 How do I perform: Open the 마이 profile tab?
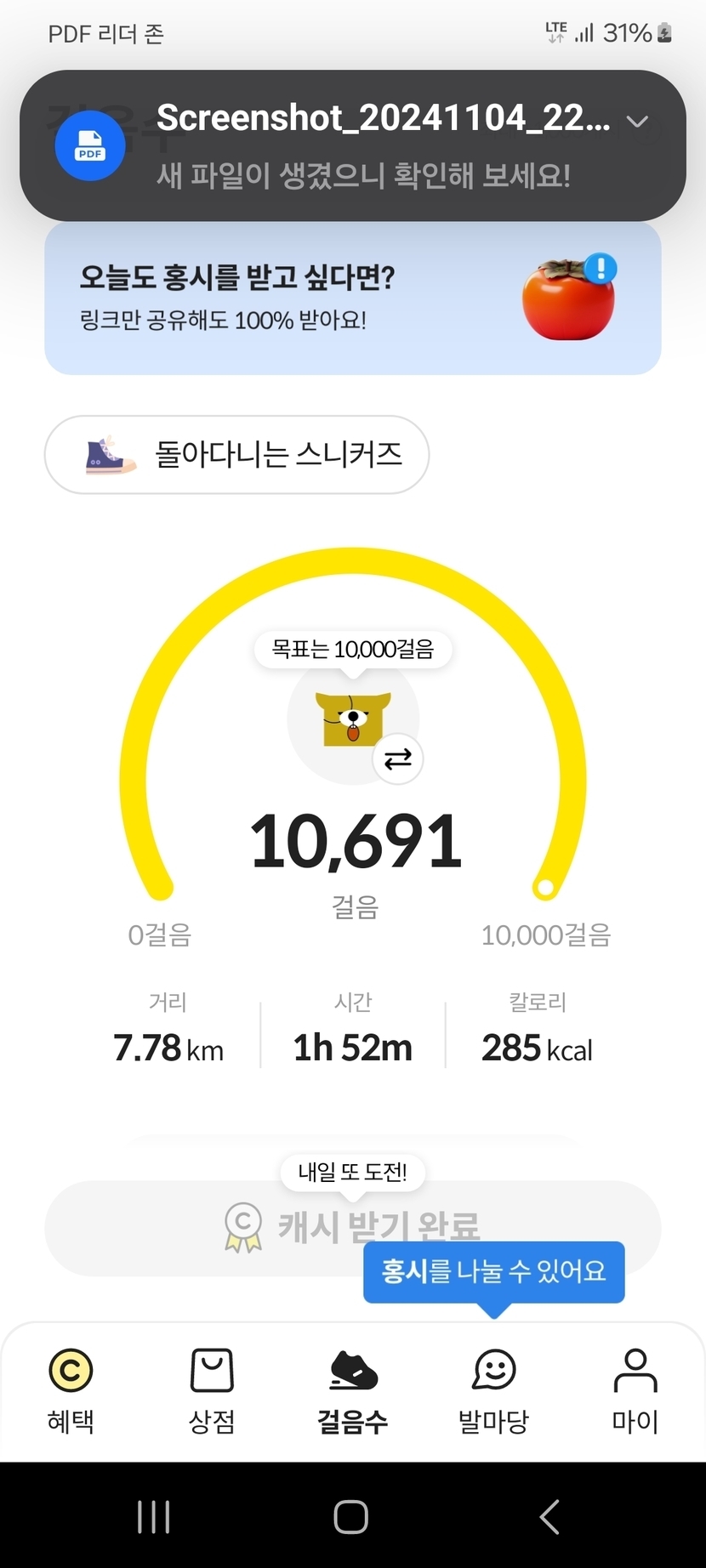click(x=635, y=1389)
